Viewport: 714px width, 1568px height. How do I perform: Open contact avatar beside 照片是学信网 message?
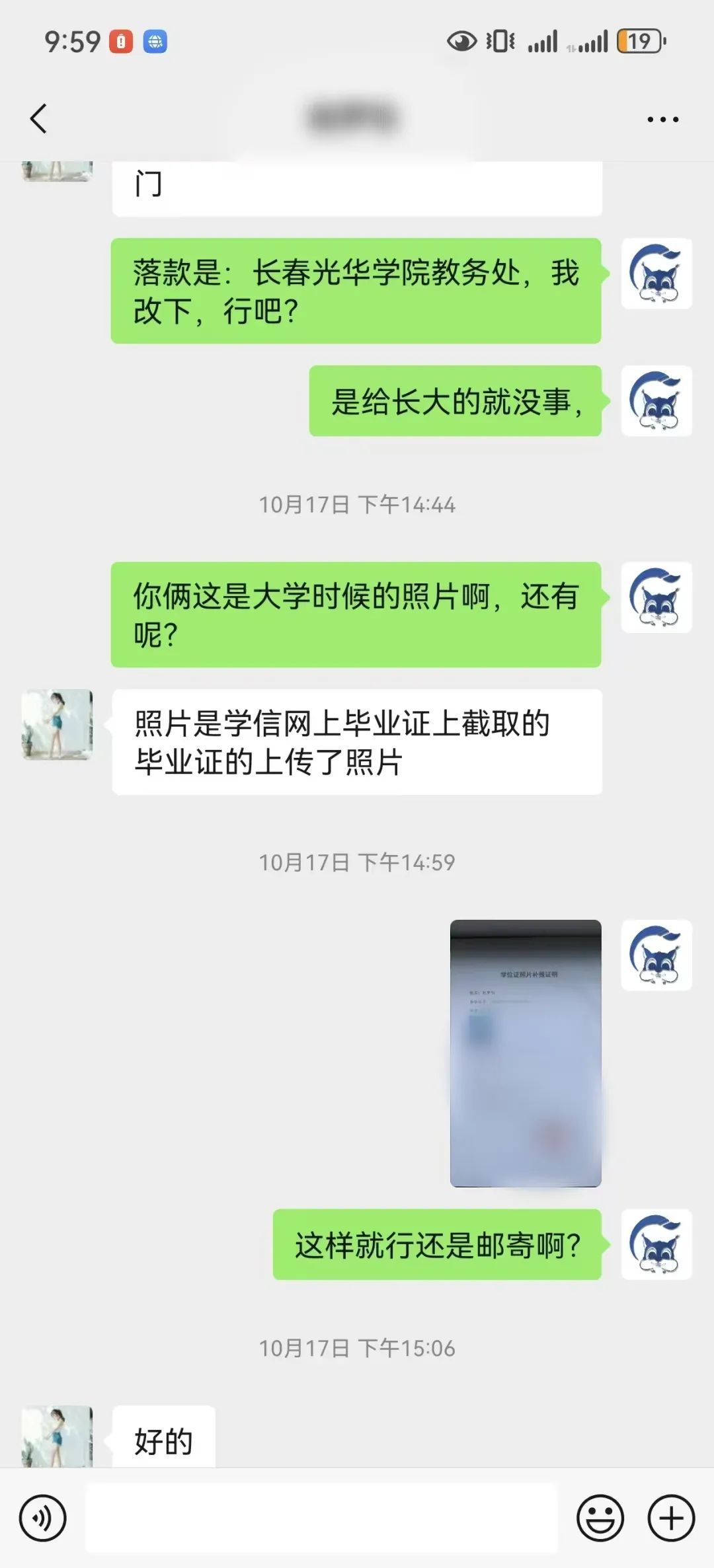point(58,725)
